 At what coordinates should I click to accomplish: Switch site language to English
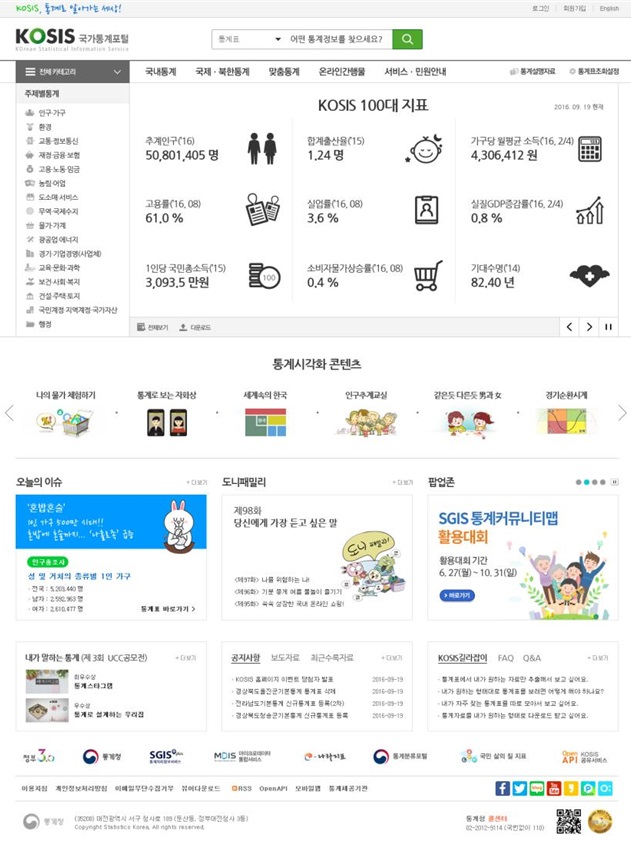(609, 8)
